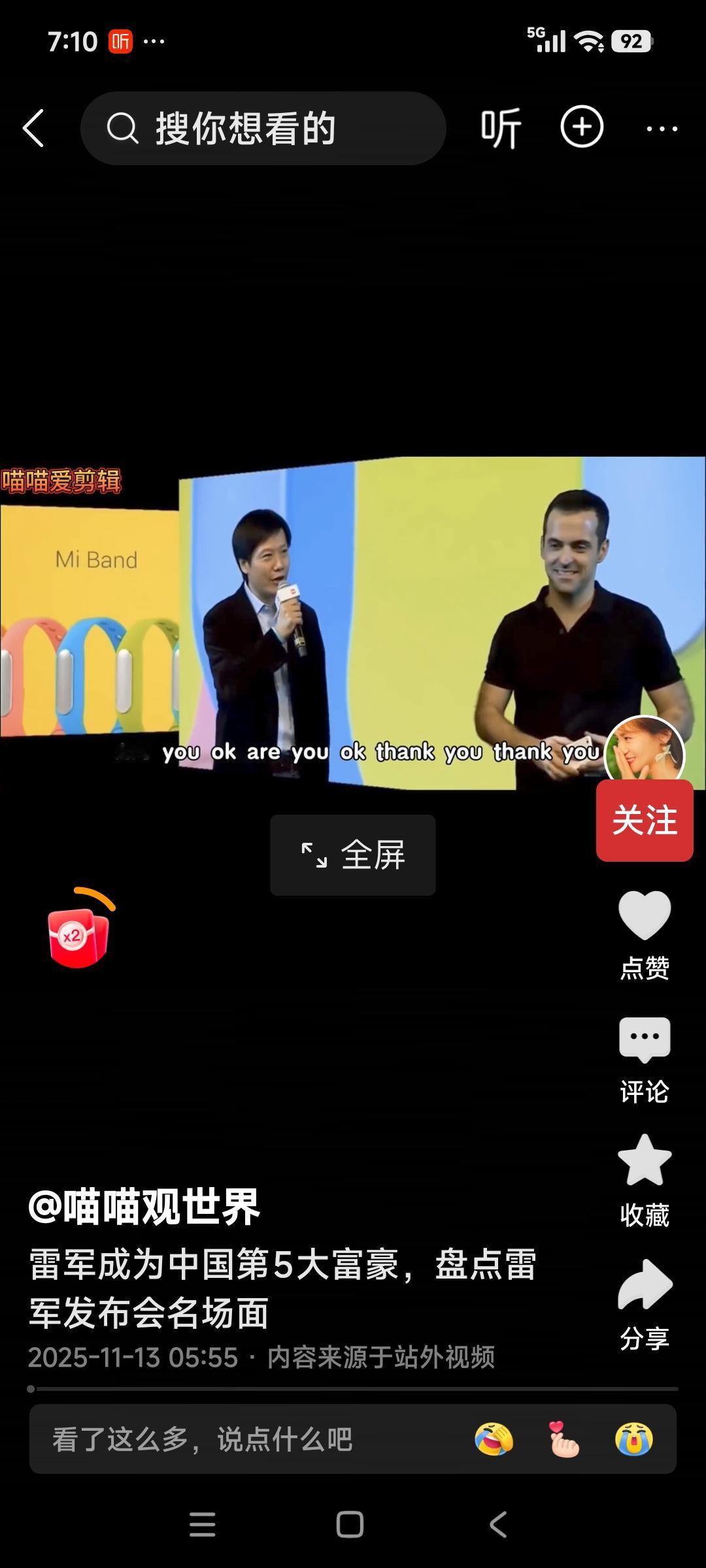Tap the 听 listen icon in the top bar
706x1568 pixels.
pyautogui.click(x=500, y=128)
